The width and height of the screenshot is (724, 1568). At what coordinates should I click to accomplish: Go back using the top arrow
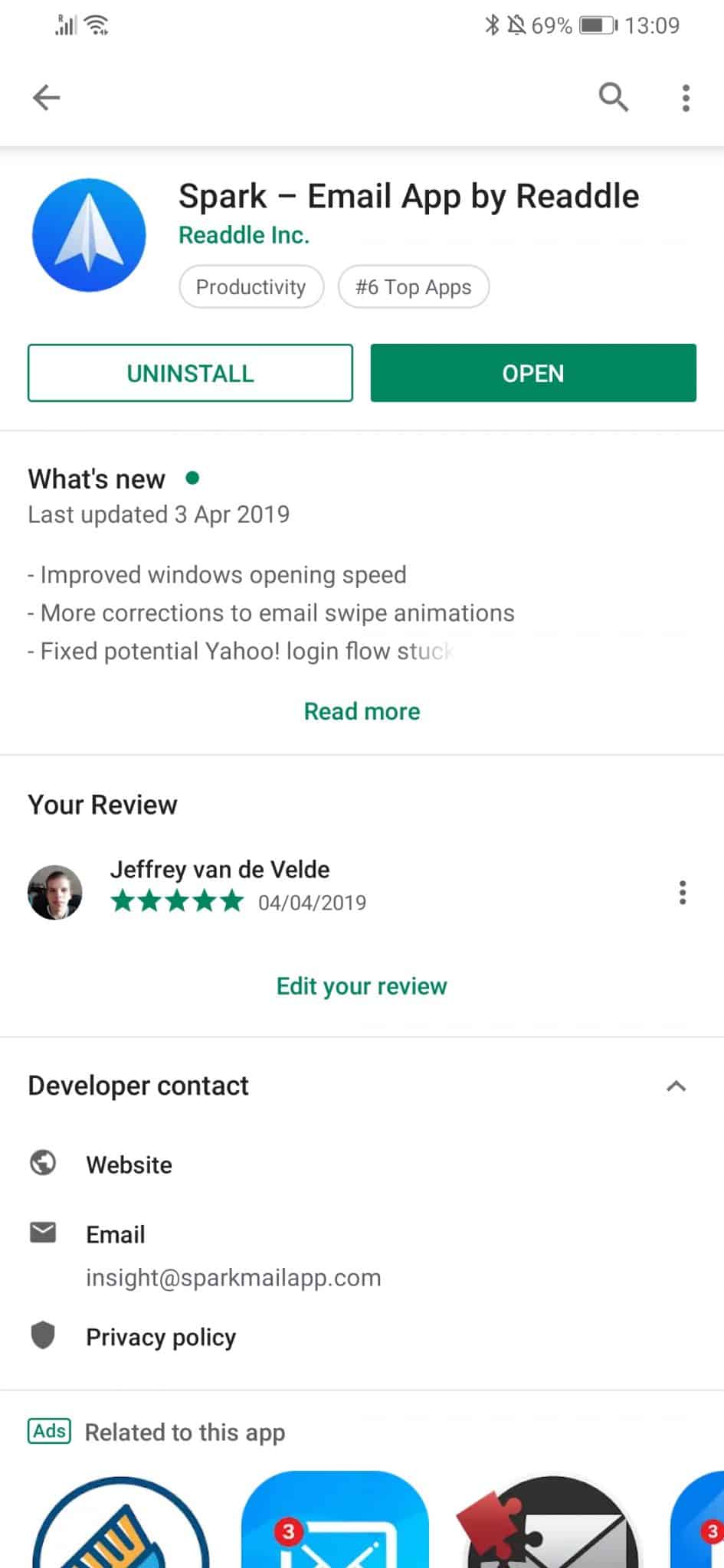(x=47, y=97)
